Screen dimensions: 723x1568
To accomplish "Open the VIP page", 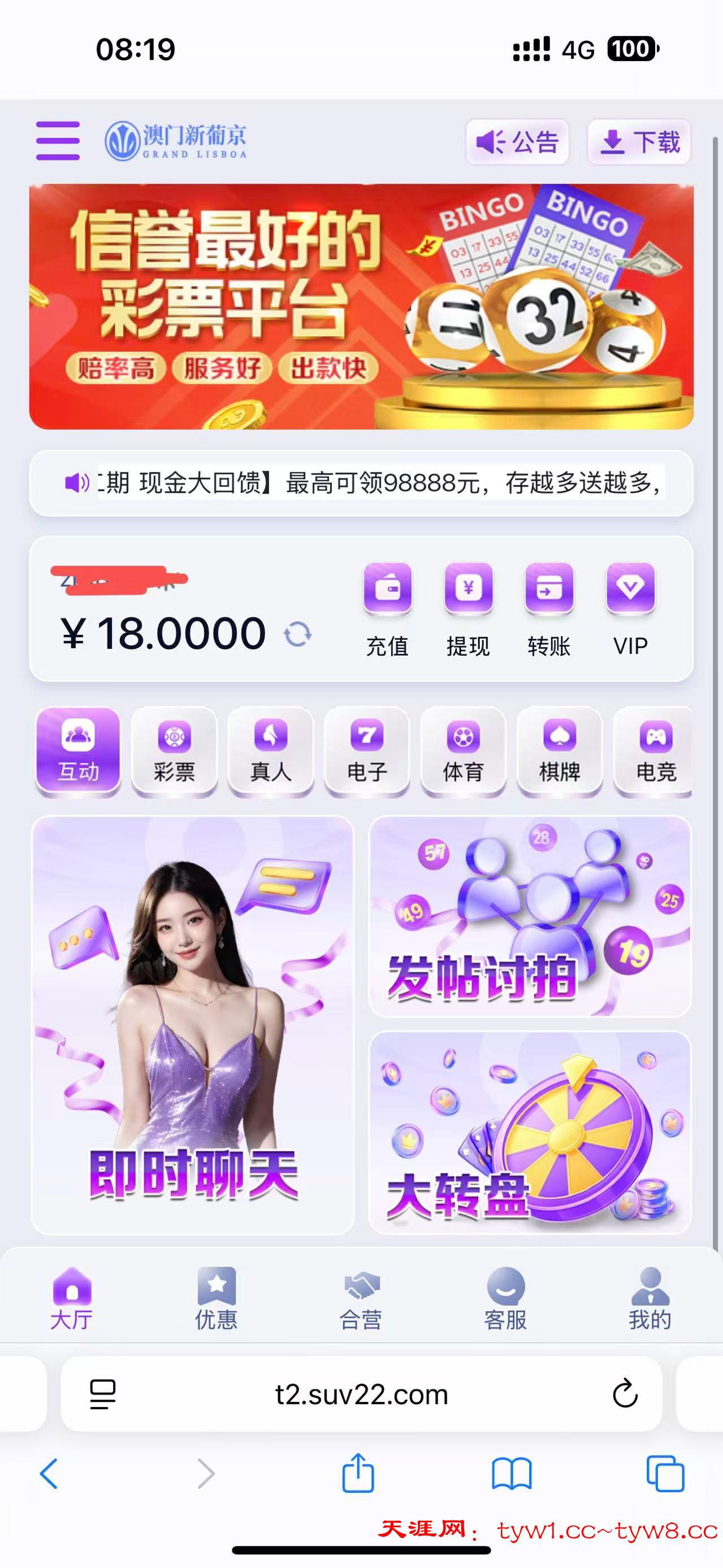I will coord(630,609).
